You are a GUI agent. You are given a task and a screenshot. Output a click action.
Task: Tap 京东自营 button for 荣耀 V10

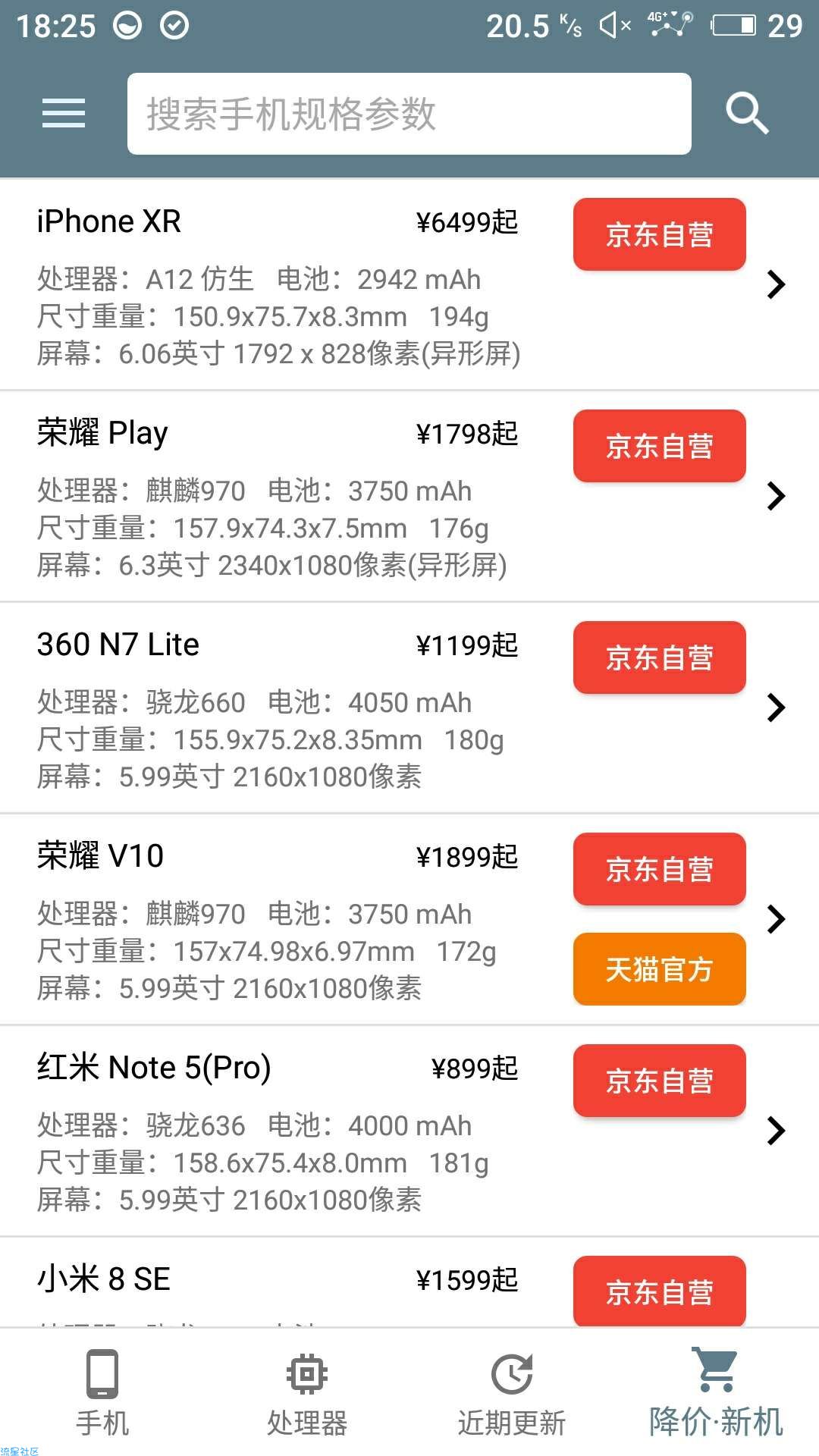coord(660,869)
